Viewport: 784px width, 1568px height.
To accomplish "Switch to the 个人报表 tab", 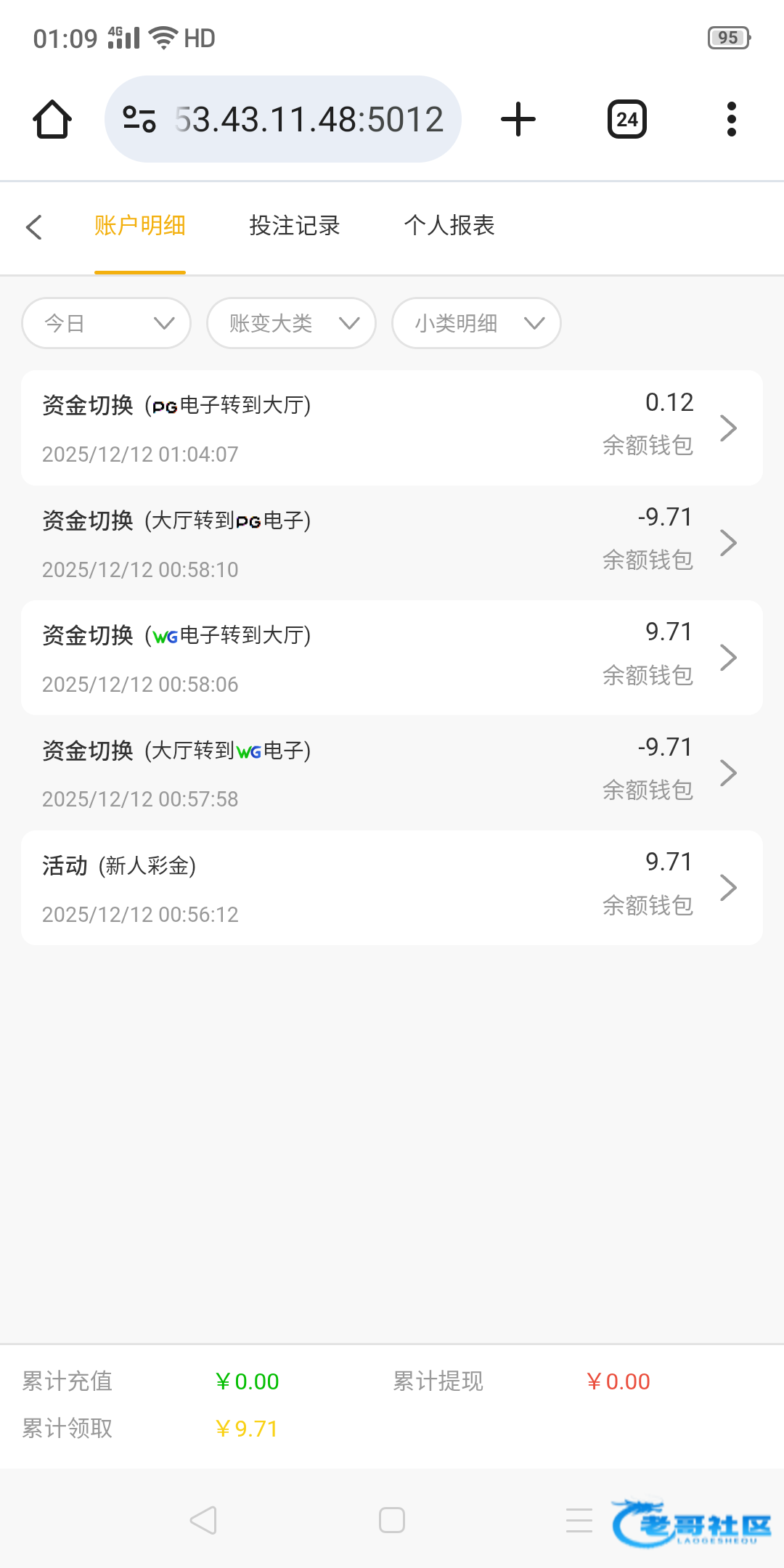I will click(449, 226).
